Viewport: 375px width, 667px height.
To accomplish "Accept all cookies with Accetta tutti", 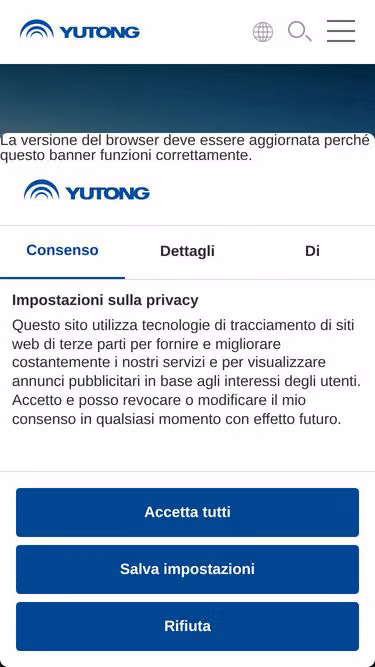I will pyautogui.click(x=188, y=512).
